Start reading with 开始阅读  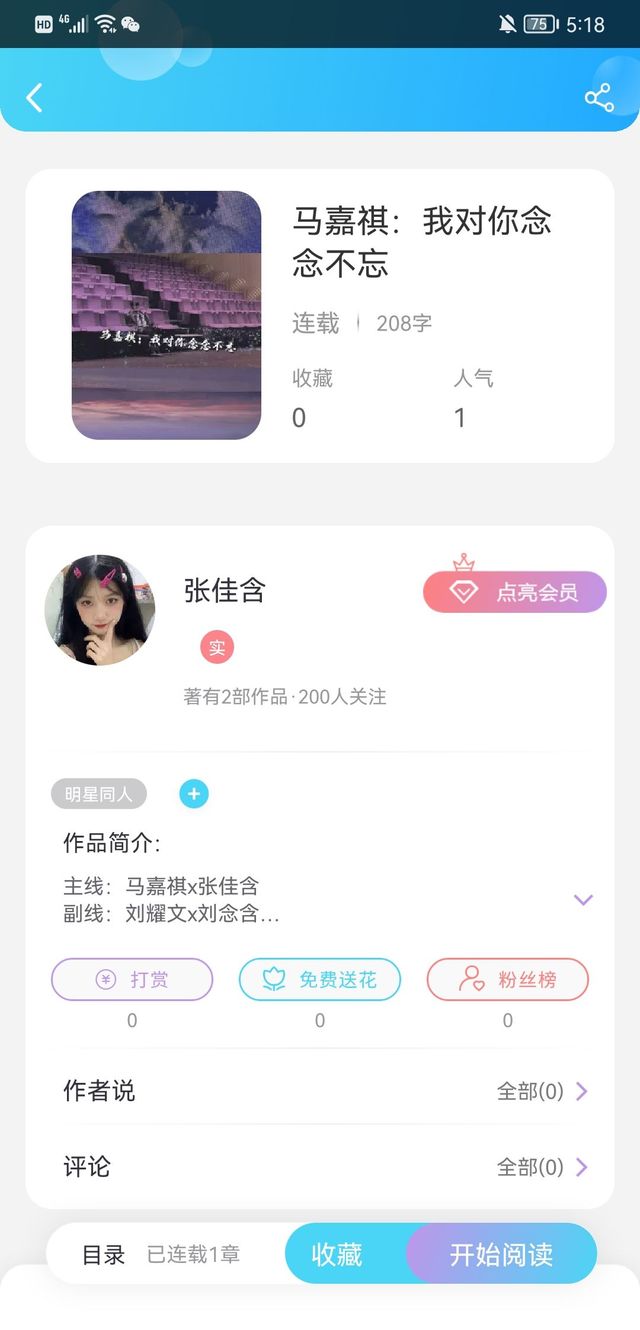[501, 1254]
